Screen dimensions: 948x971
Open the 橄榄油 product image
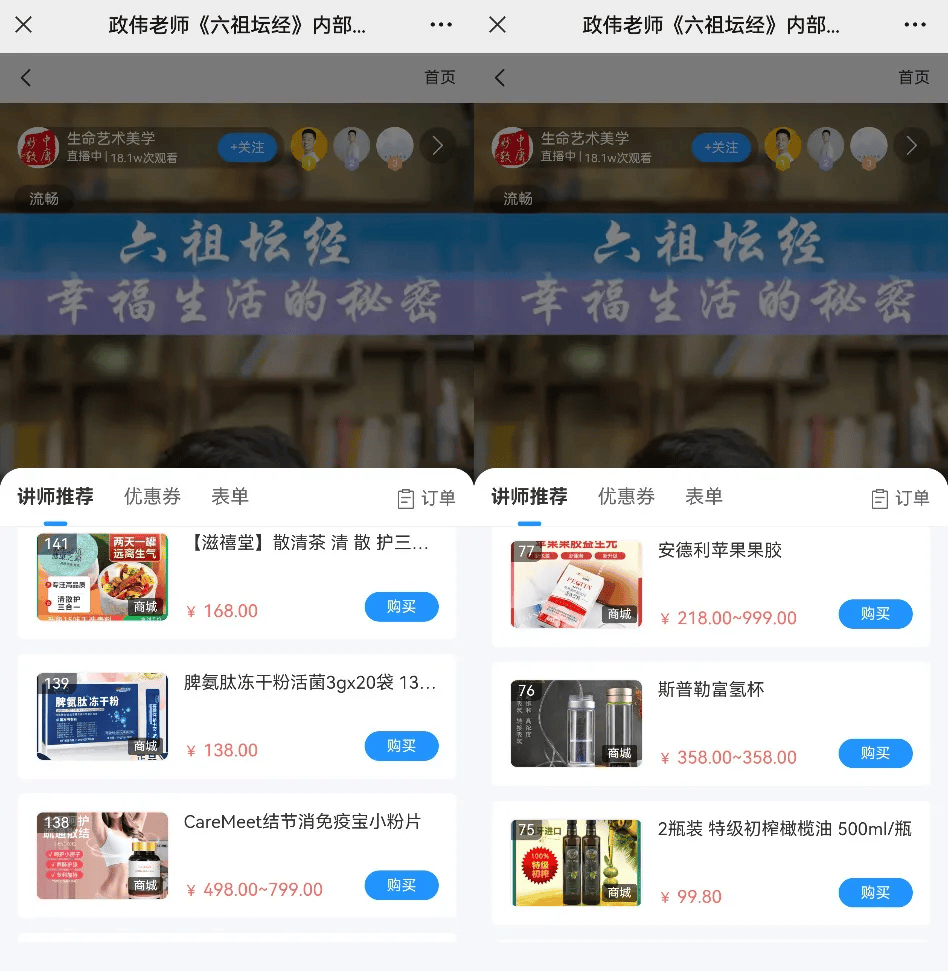pos(576,862)
